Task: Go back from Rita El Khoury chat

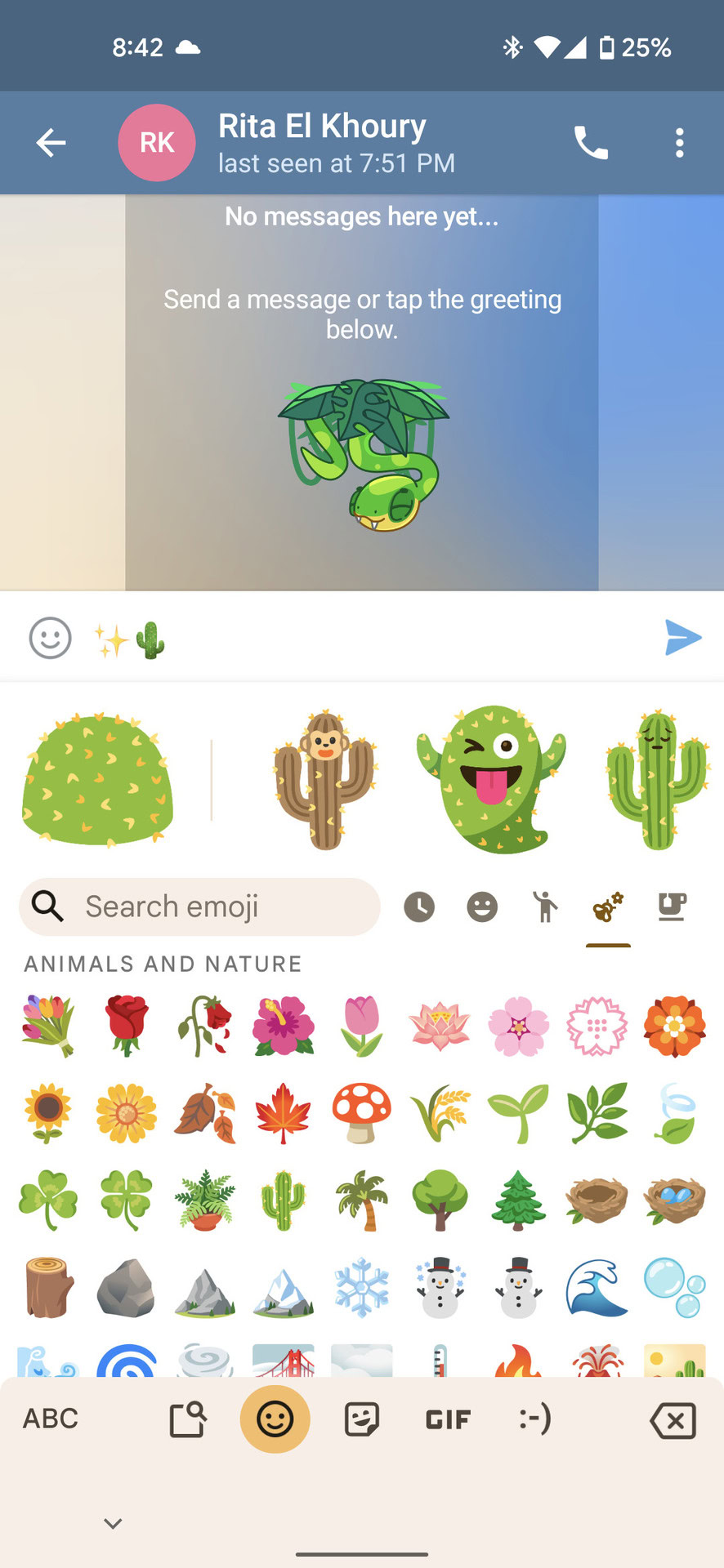Action: click(x=51, y=143)
